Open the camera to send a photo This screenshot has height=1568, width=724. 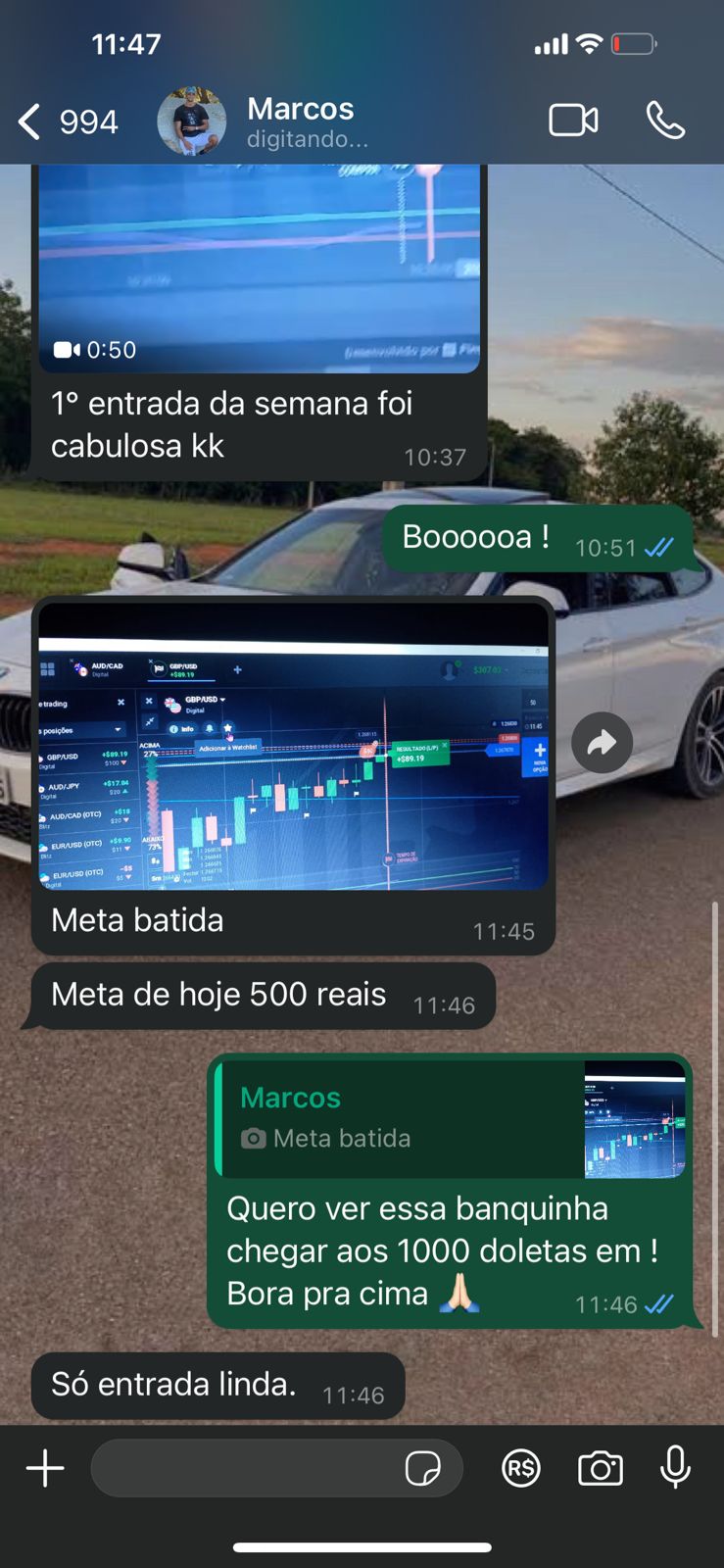point(600,1468)
